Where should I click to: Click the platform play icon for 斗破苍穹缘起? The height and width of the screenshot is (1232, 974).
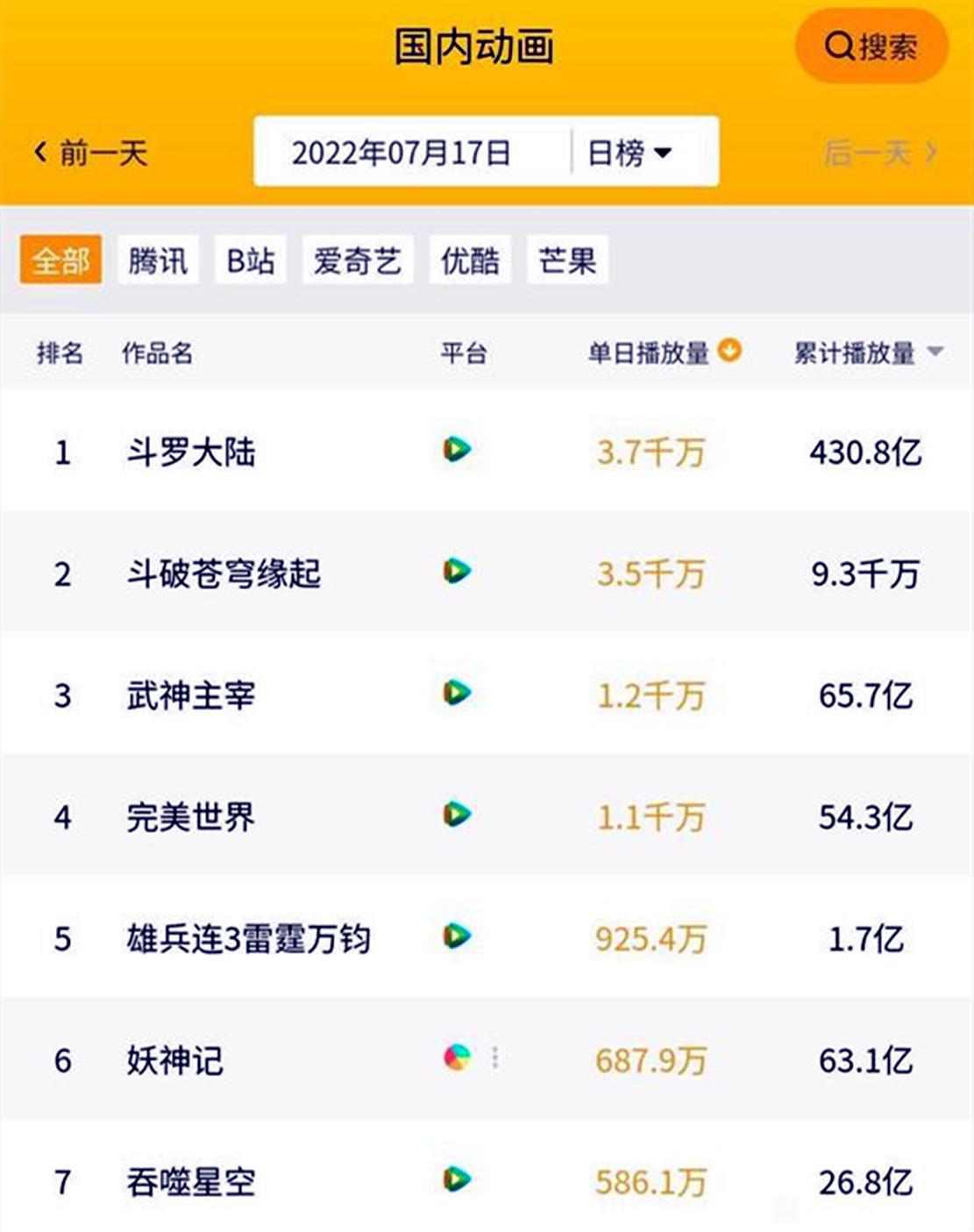click(x=457, y=573)
